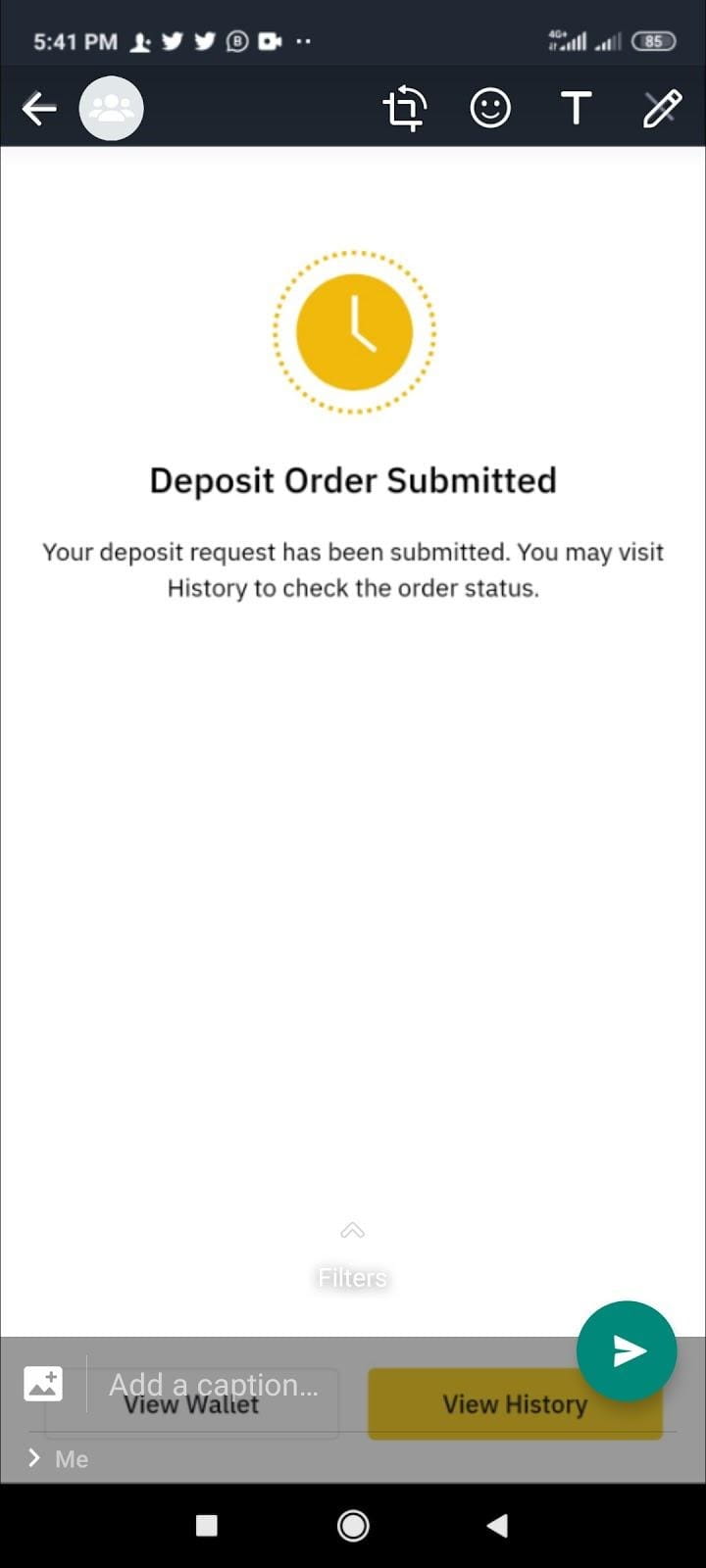The image size is (706, 1568).
Task: Expand the Filters panel
Action: click(x=352, y=1255)
